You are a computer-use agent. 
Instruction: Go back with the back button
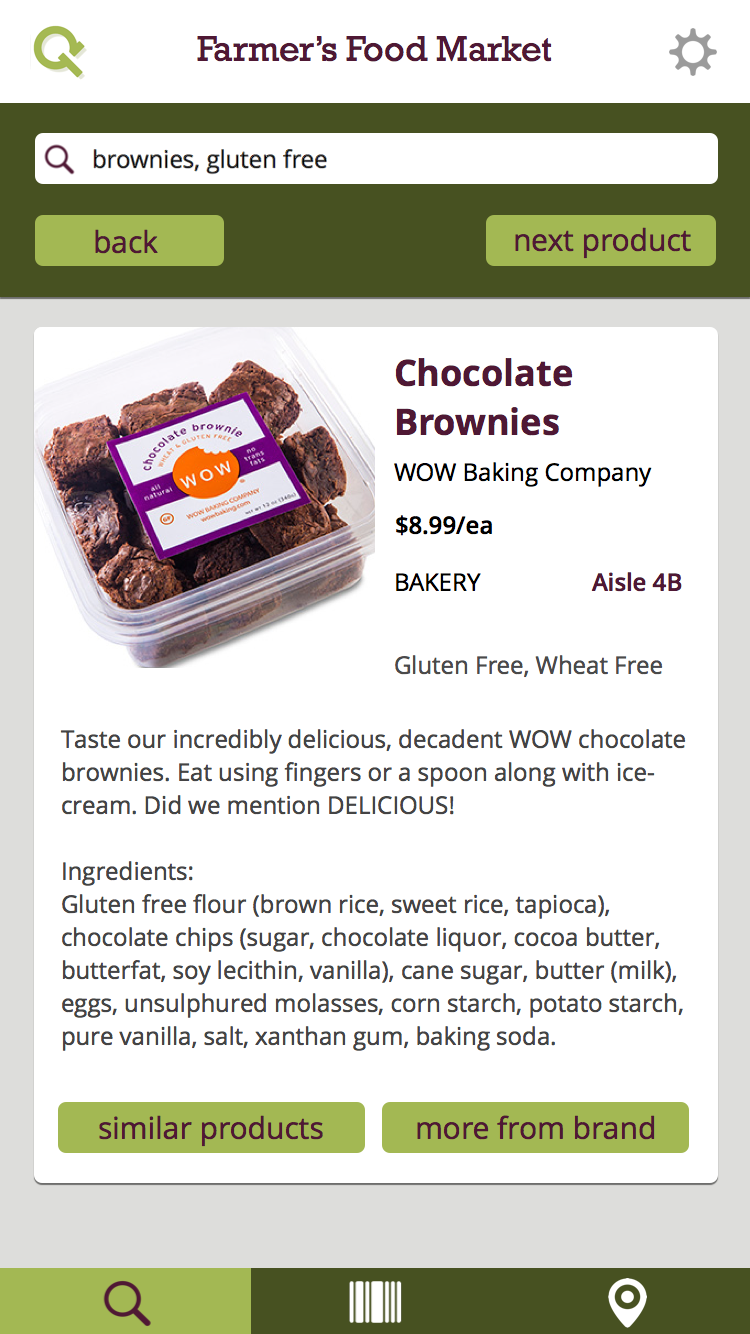click(129, 241)
